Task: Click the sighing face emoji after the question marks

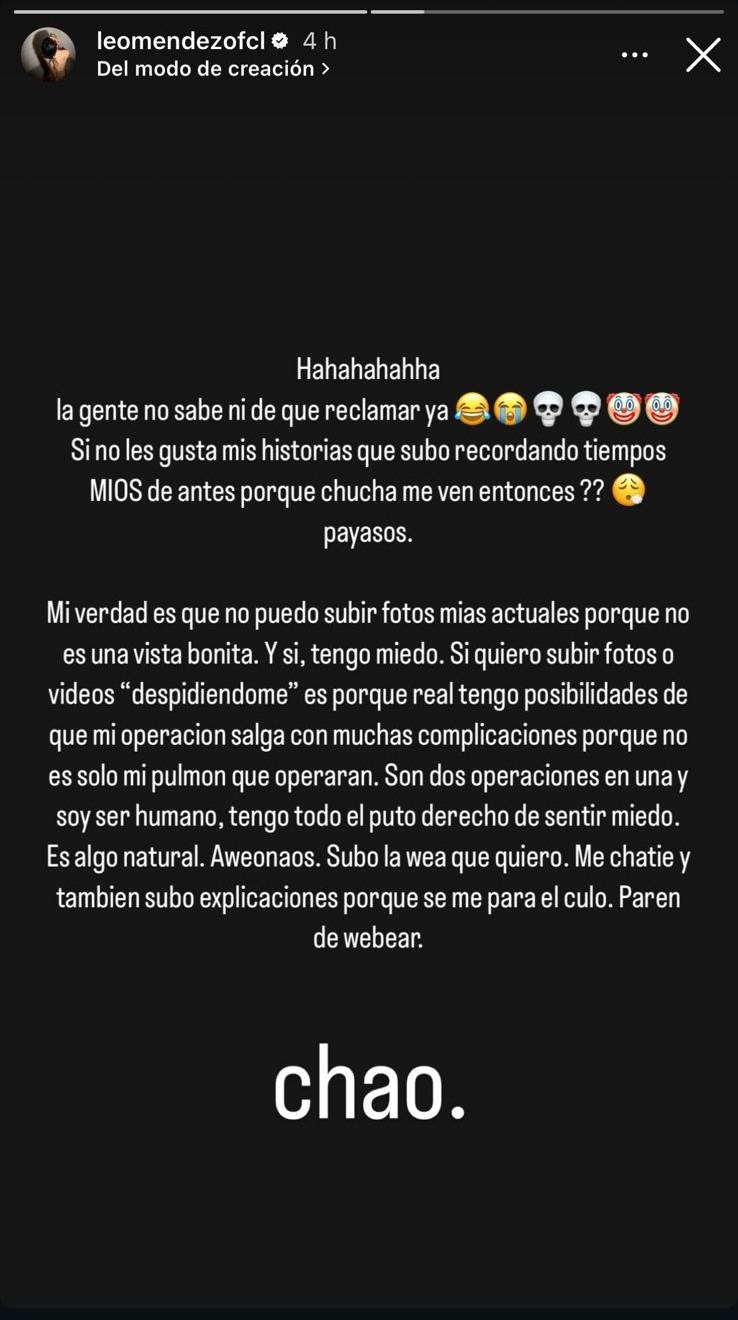Action: point(628,491)
